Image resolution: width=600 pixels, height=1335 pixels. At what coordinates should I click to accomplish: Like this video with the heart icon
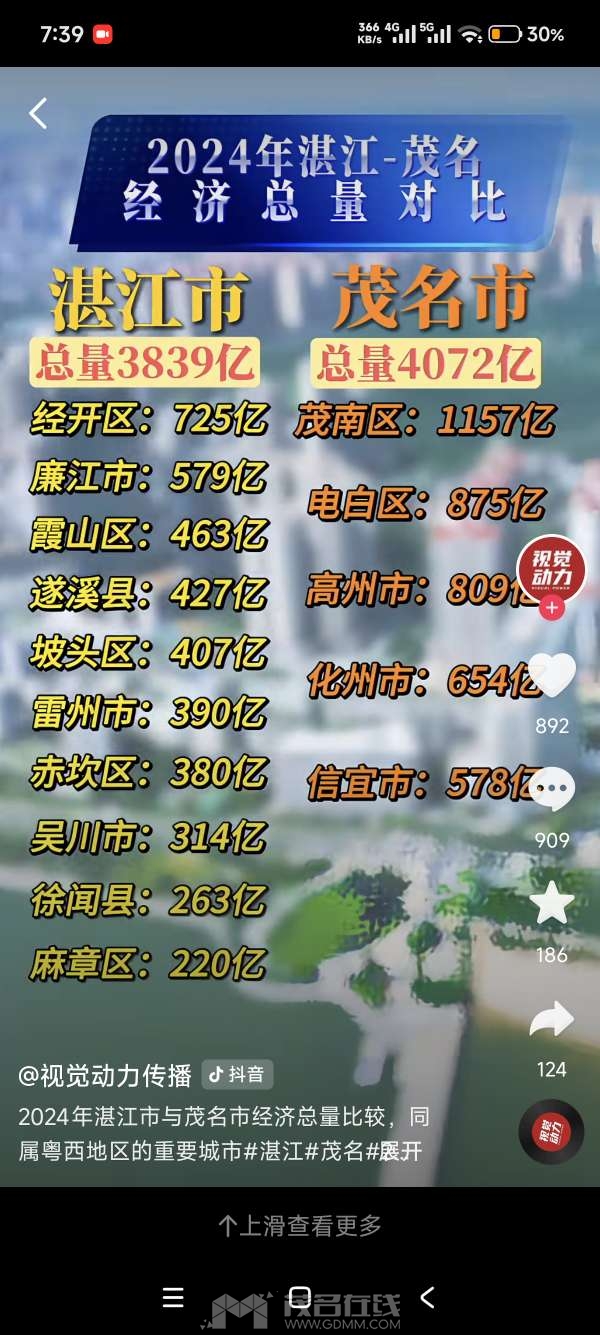551,676
